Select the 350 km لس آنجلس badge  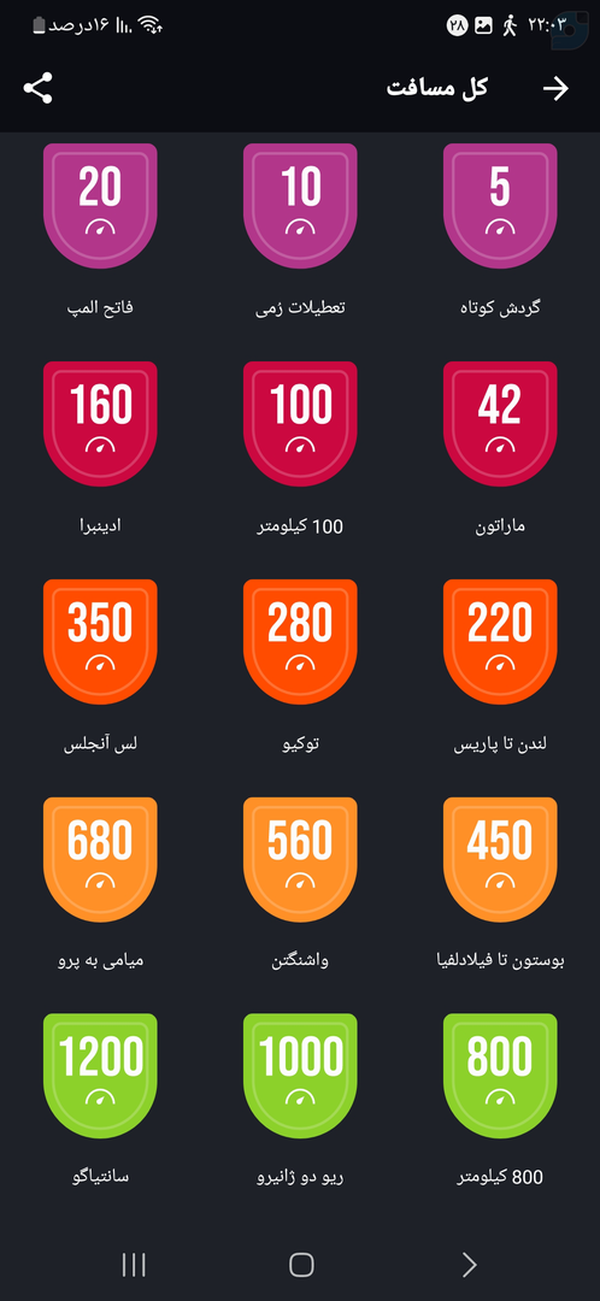[100, 636]
